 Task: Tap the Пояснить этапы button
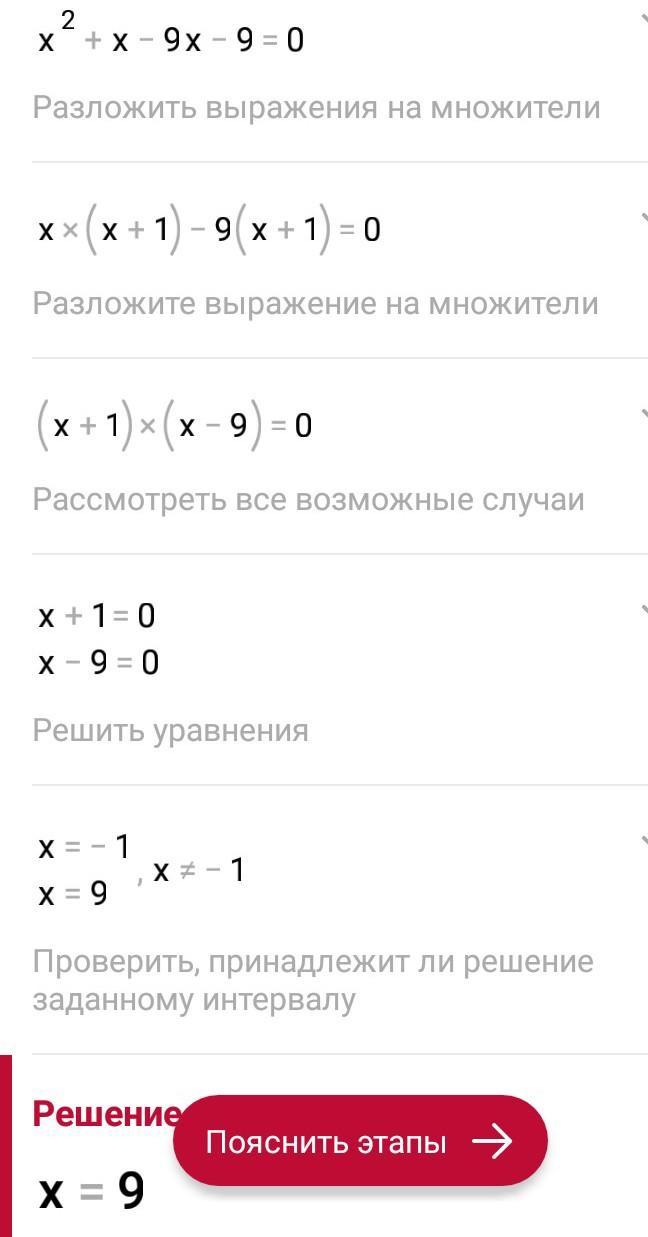[x=360, y=1141]
